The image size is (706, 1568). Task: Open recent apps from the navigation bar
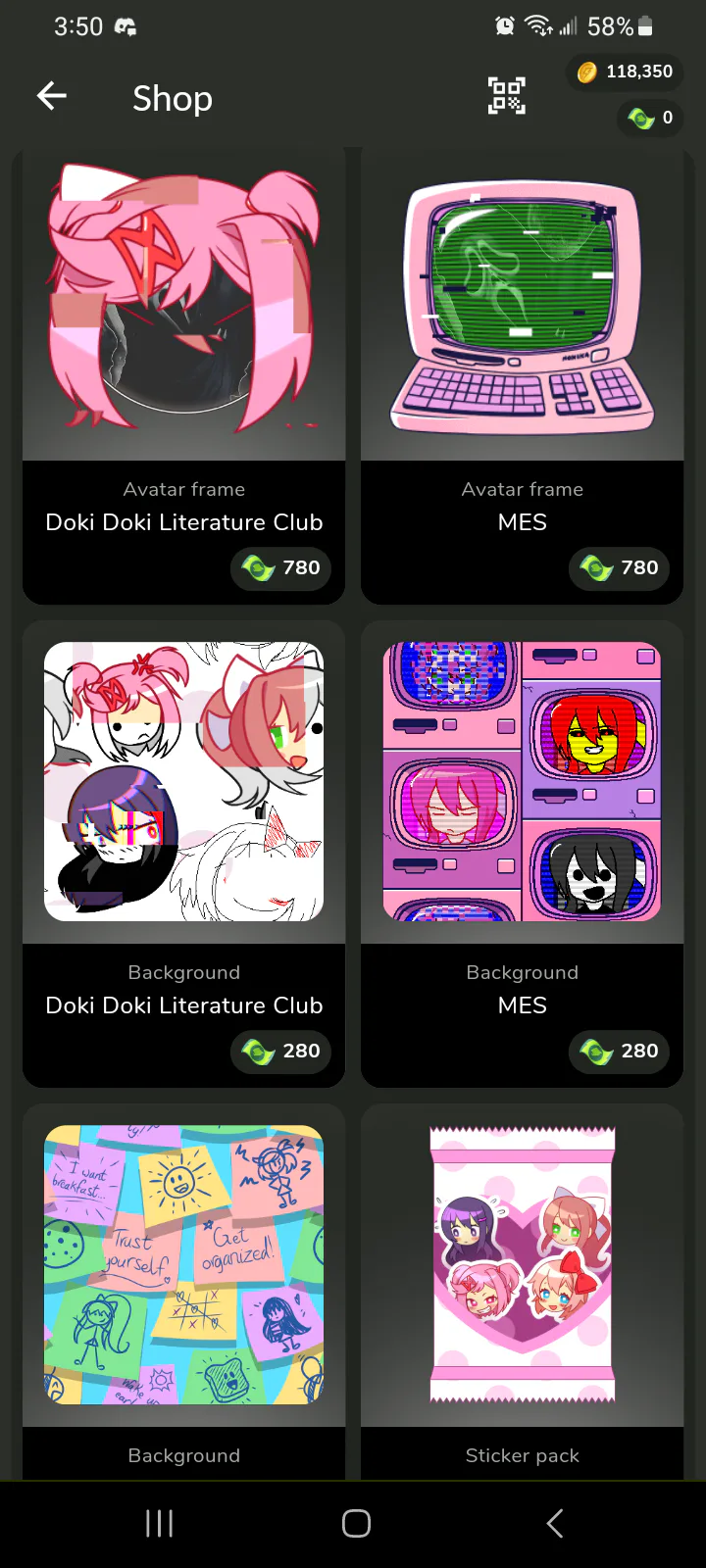[x=159, y=1523]
